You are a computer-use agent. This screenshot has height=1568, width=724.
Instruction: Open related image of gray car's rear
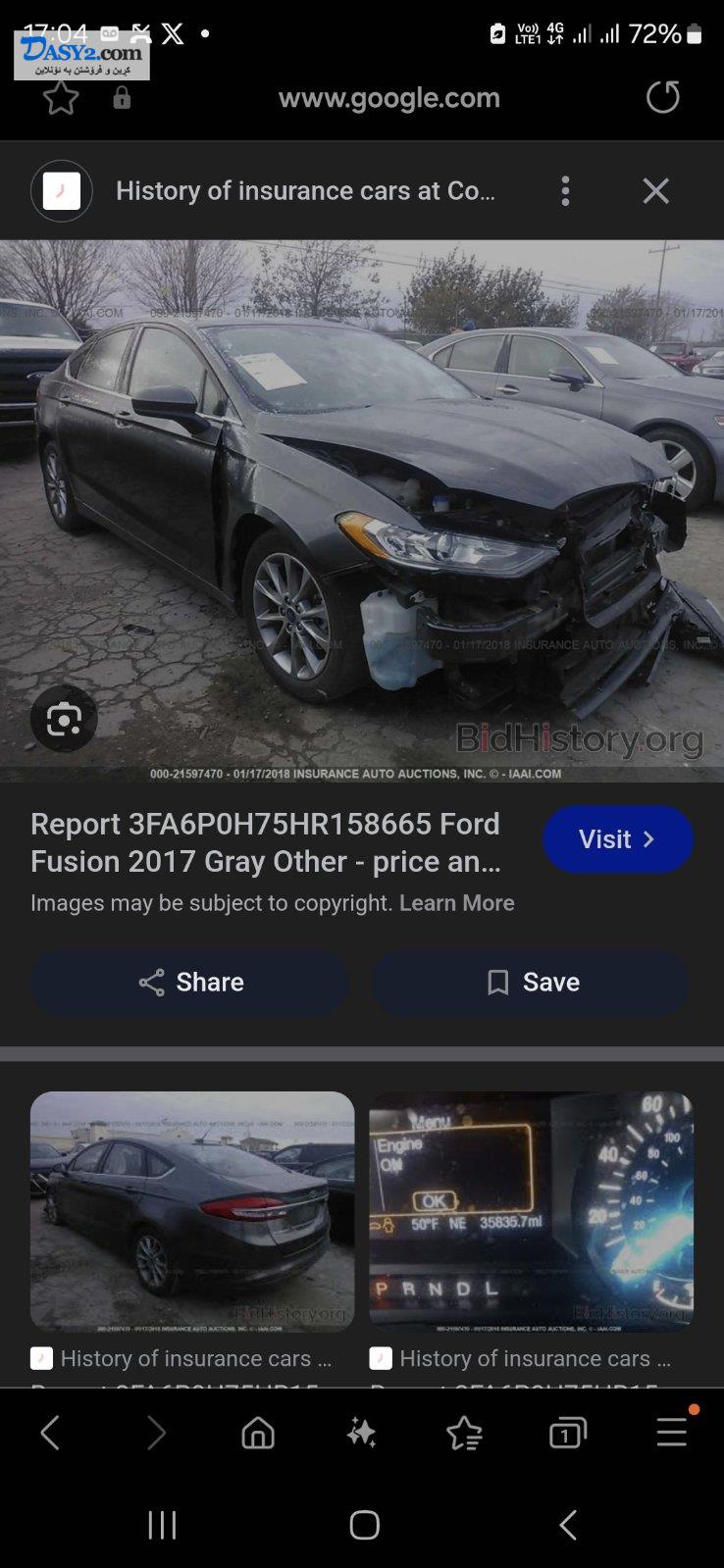[192, 1211]
